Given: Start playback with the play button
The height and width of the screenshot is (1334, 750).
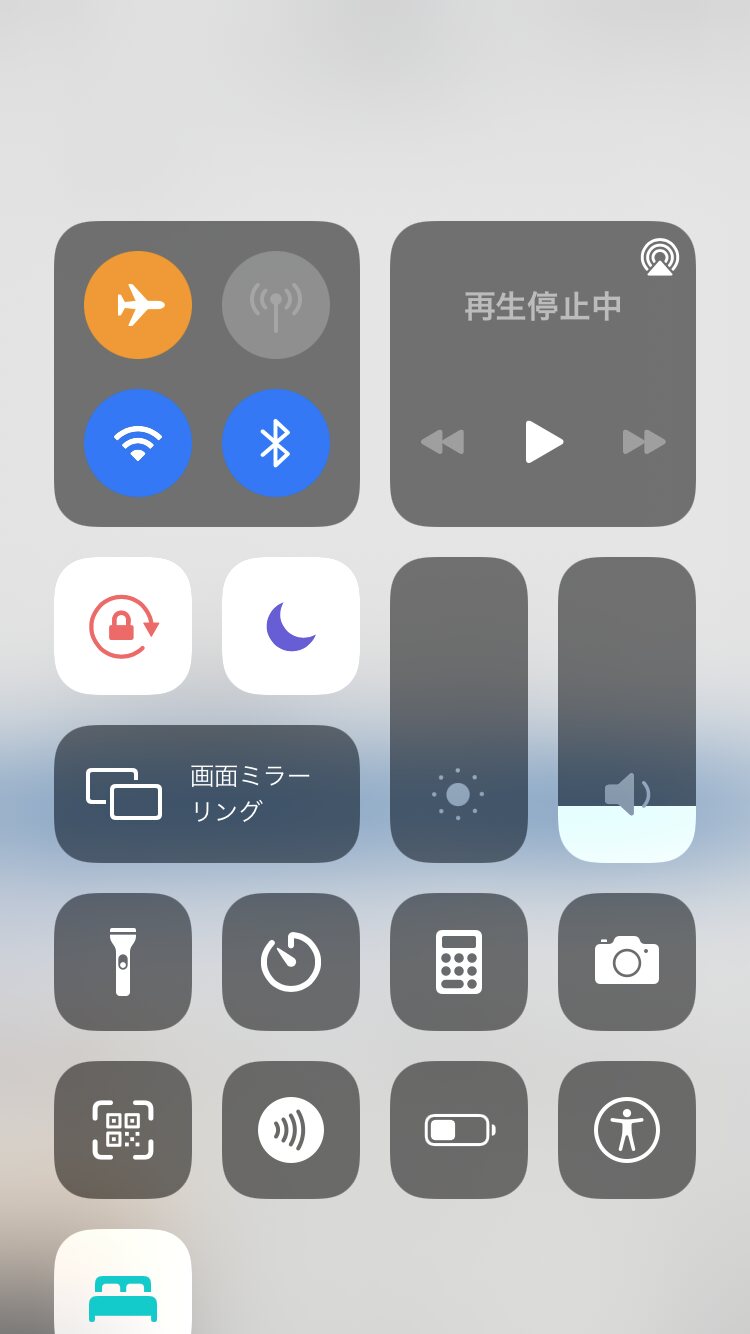Looking at the screenshot, I should click(543, 442).
